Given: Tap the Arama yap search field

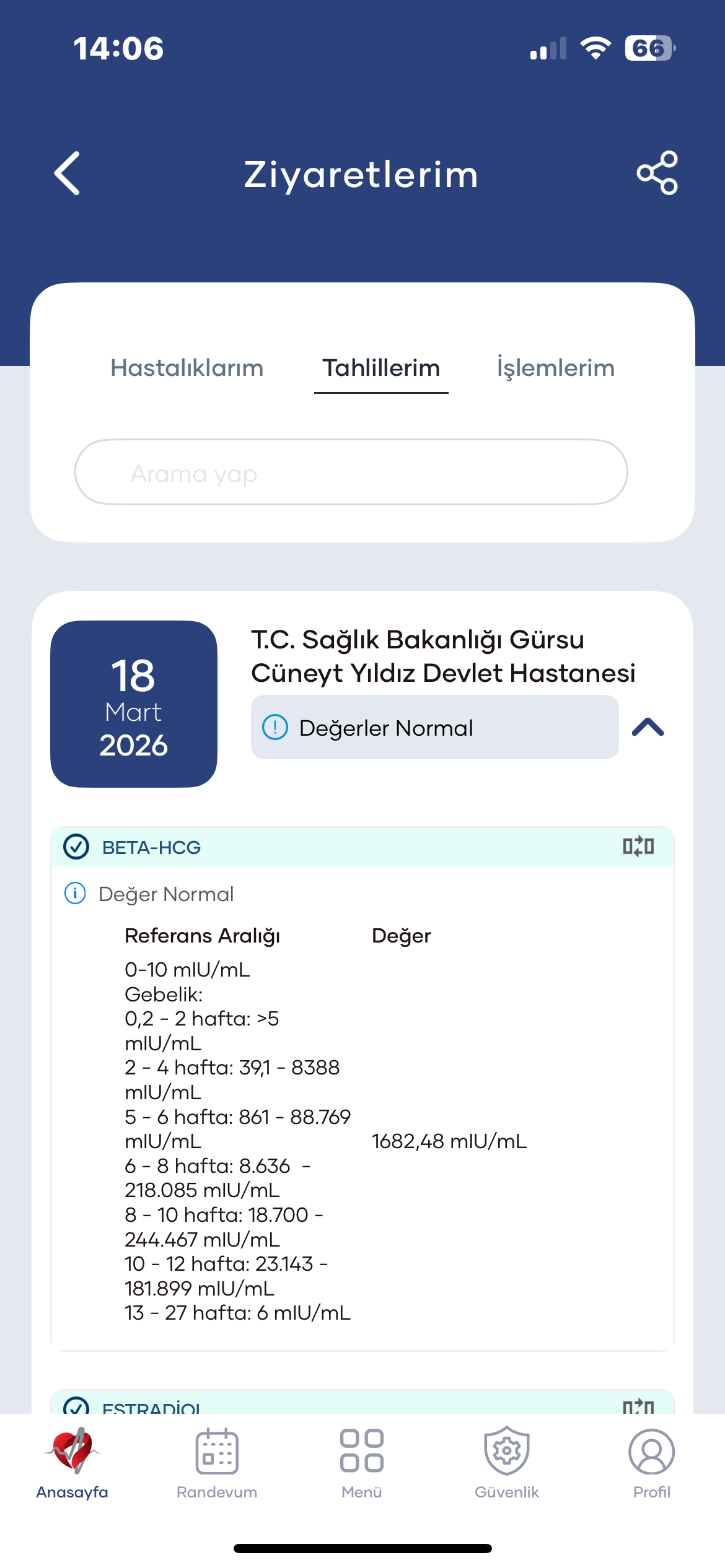Looking at the screenshot, I should (x=351, y=473).
